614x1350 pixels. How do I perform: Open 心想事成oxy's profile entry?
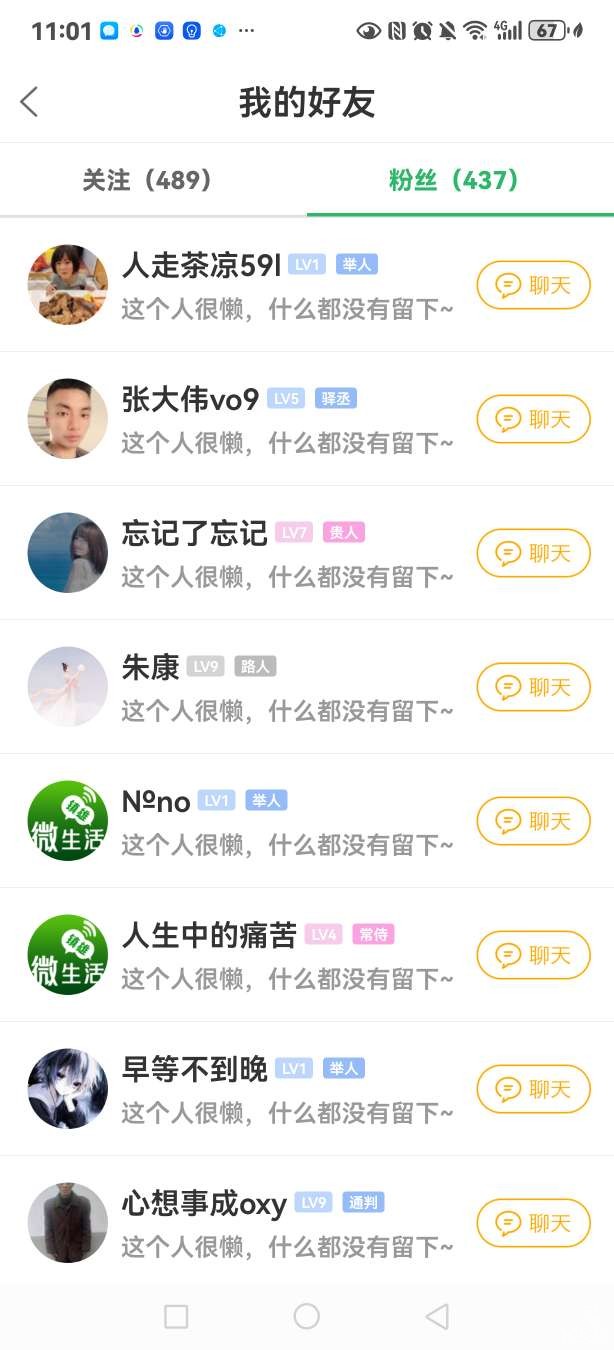coord(204,1204)
